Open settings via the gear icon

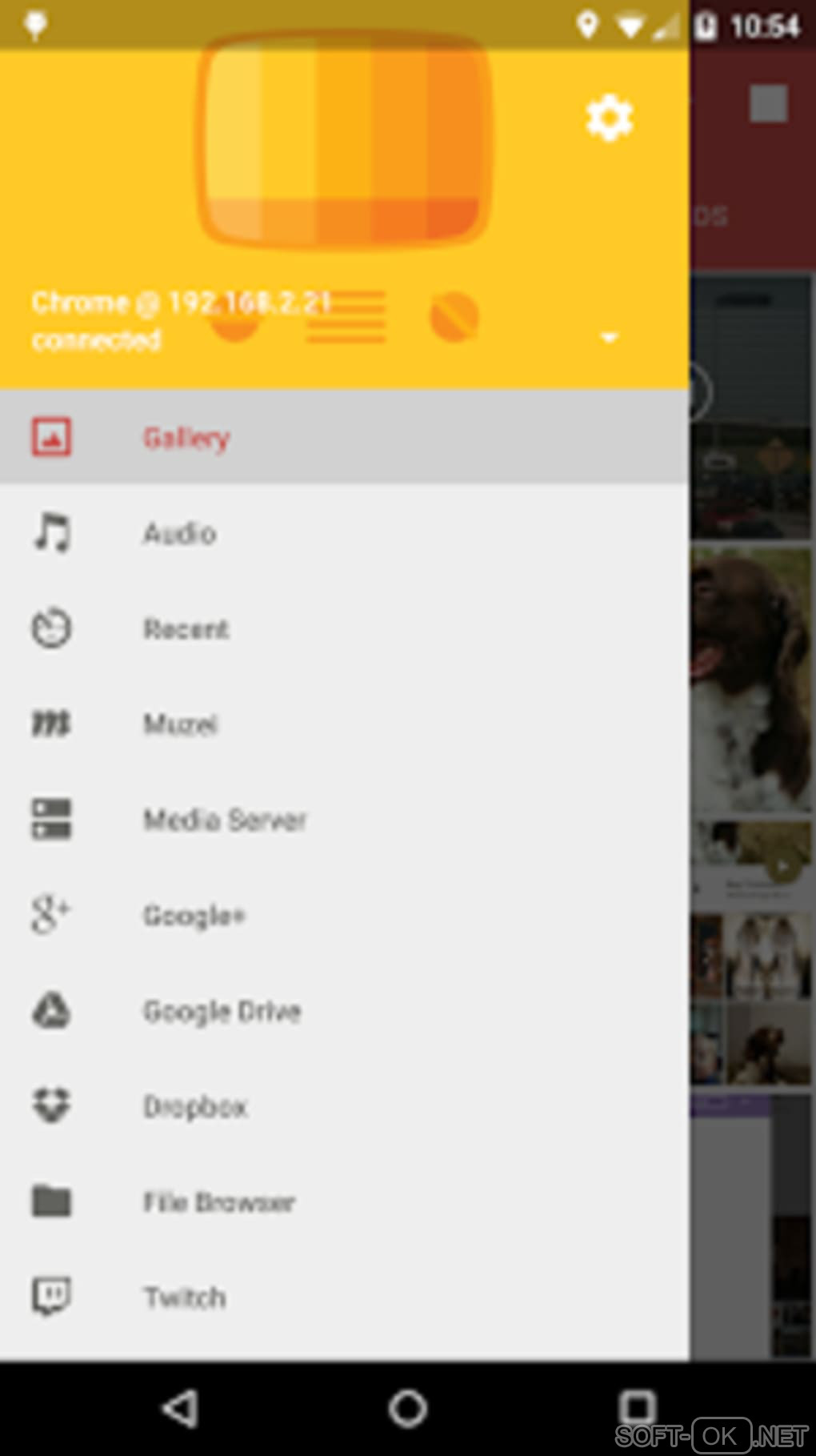coord(610,118)
